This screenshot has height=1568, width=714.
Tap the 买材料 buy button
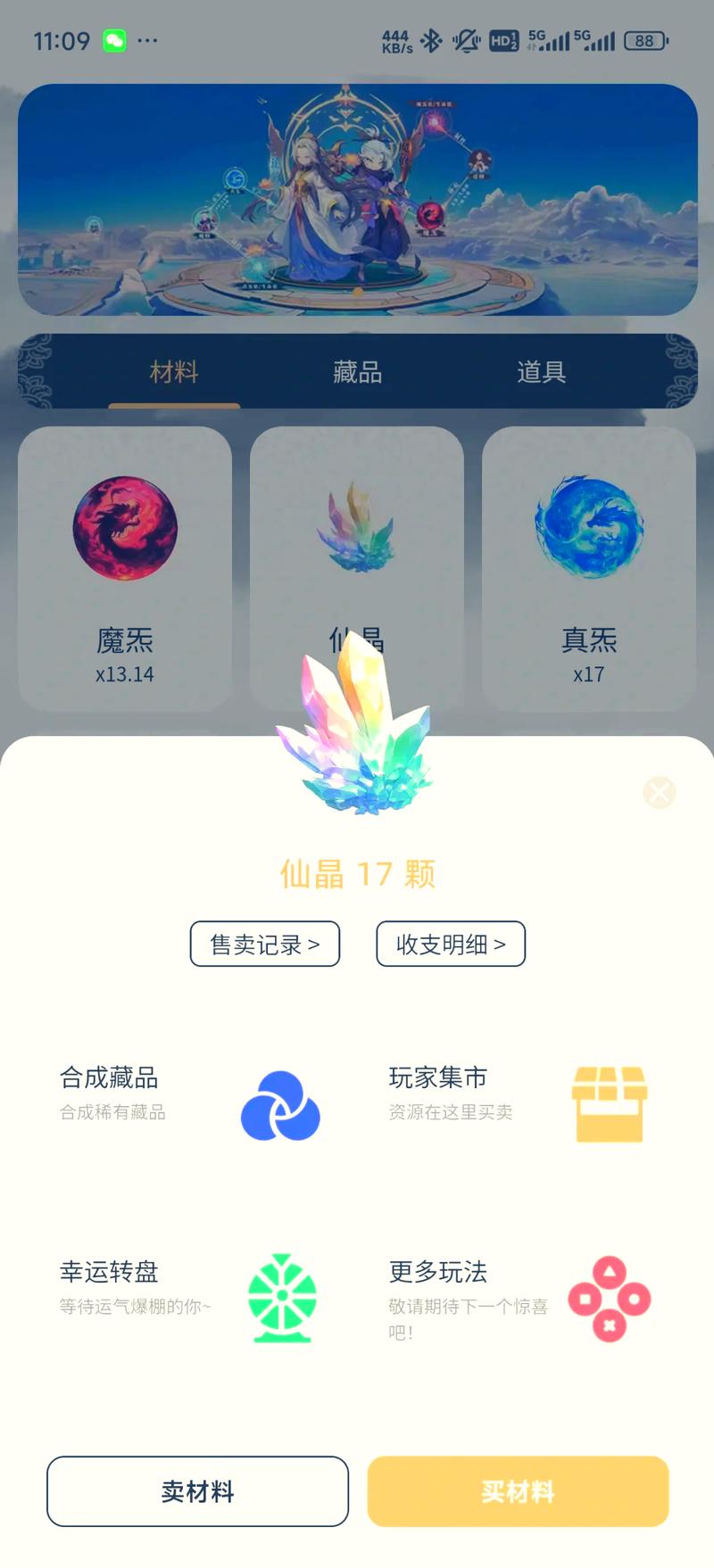(518, 1490)
